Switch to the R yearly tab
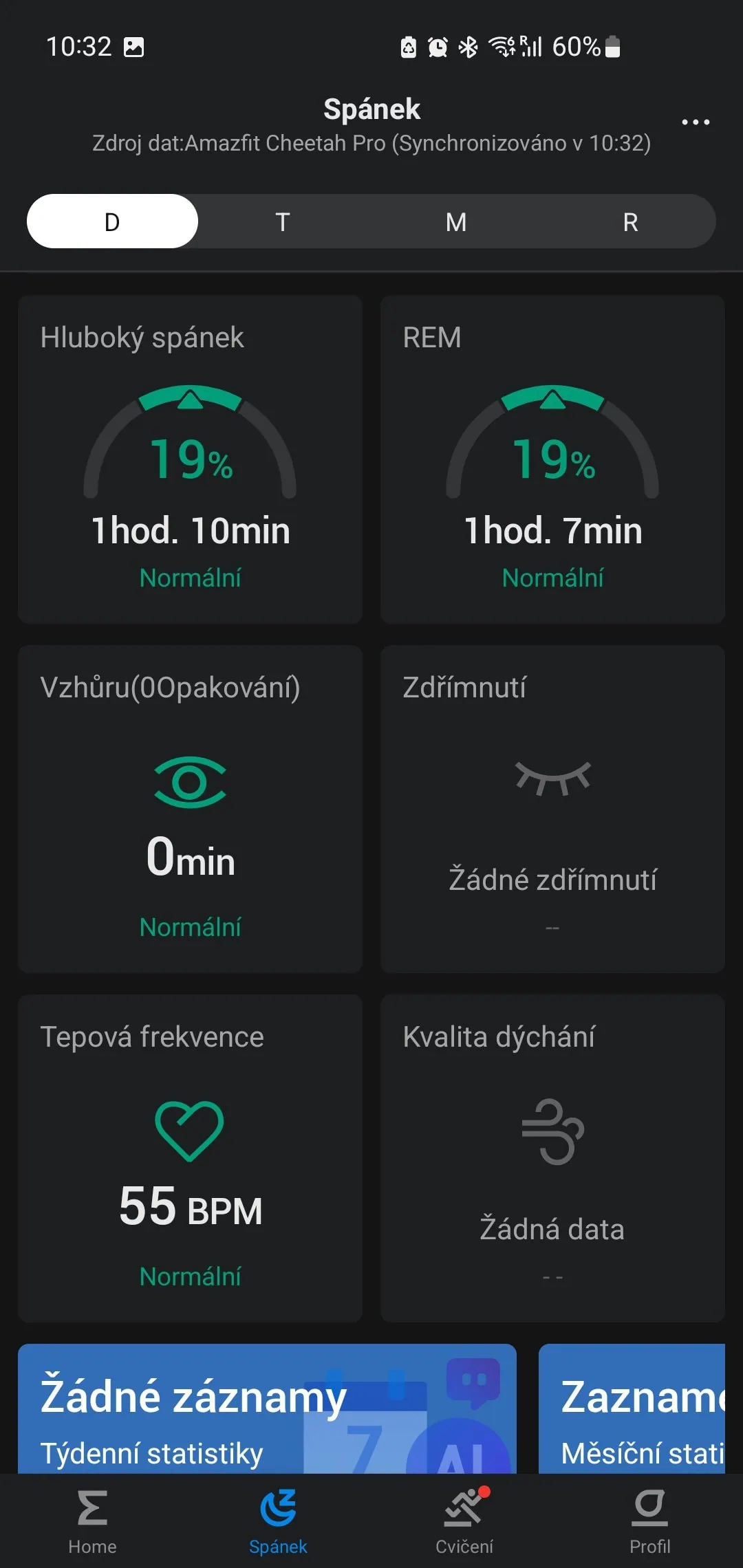 click(630, 221)
